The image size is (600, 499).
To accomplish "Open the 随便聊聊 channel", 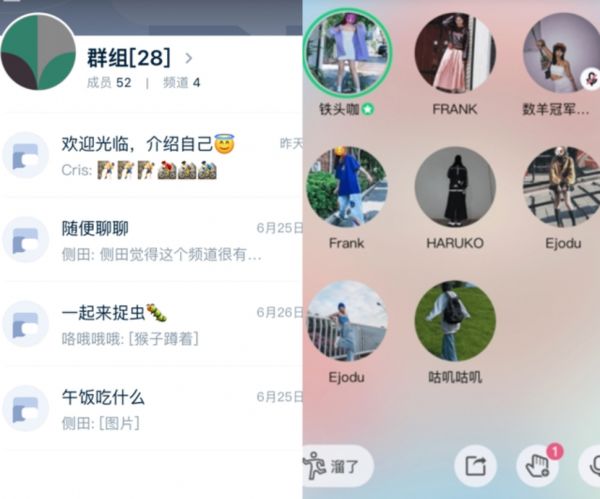I will pyautogui.click(x=150, y=239).
